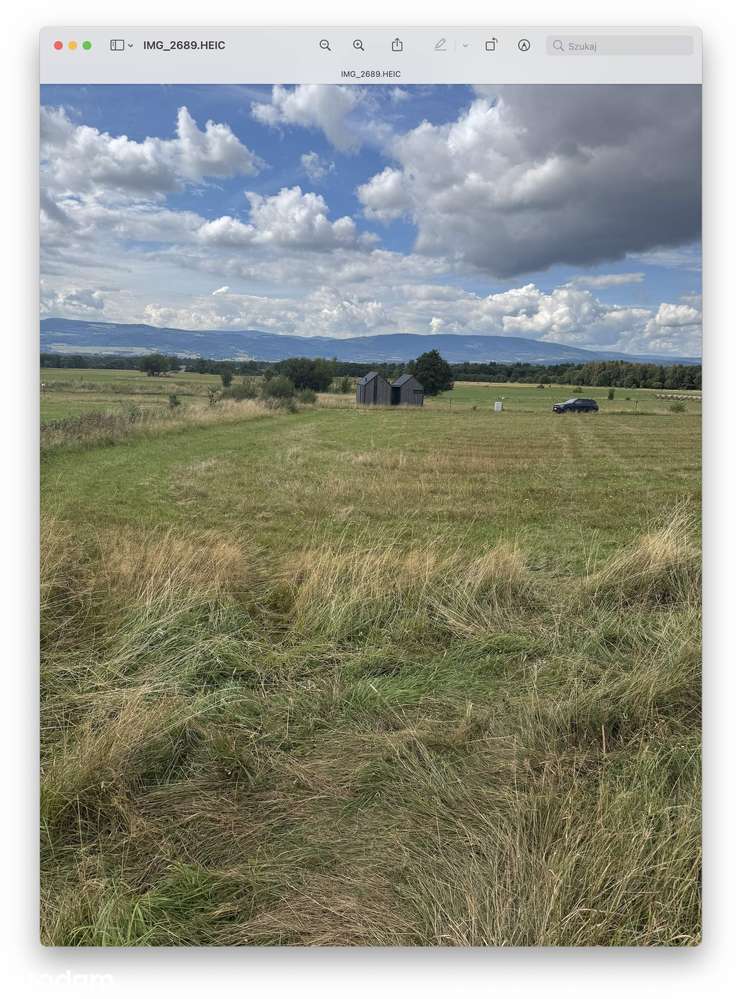Screen dimensions: 742x999
Task: Zoom out of the photo
Action: pyautogui.click(x=325, y=45)
